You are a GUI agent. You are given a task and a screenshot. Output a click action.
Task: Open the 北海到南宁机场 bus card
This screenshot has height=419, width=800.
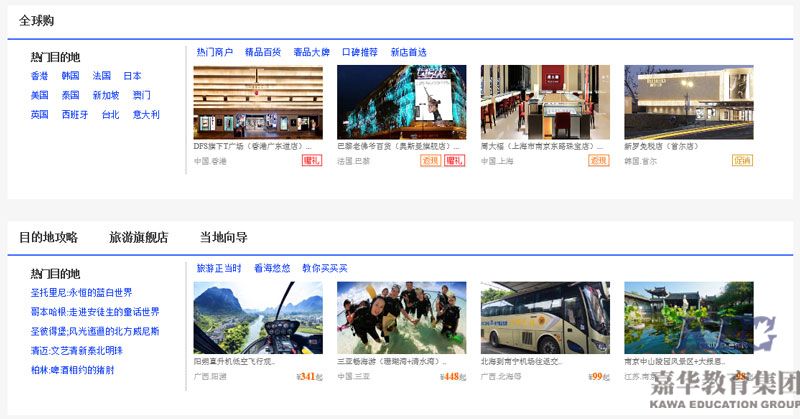545,317
